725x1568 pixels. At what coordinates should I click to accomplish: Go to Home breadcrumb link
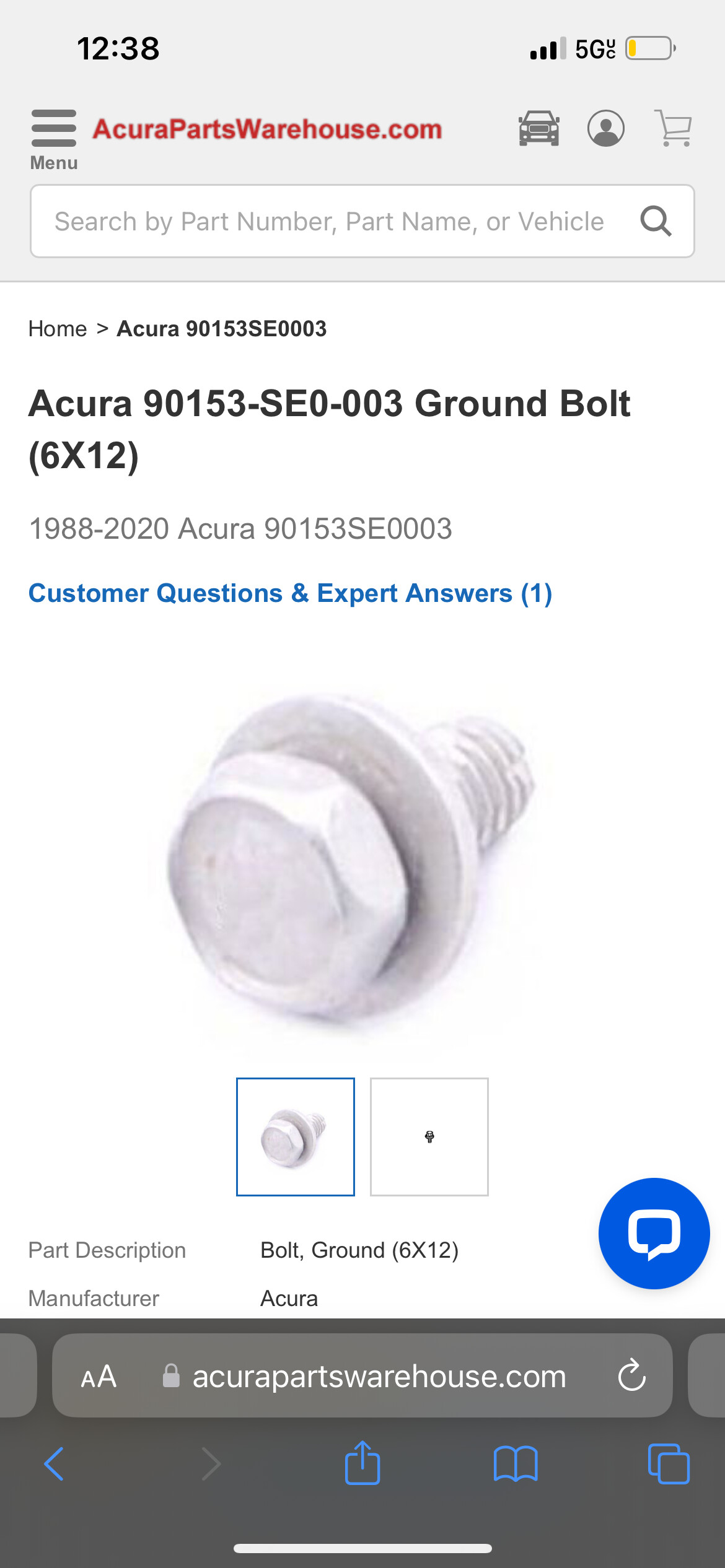pyautogui.click(x=58, y=329)
